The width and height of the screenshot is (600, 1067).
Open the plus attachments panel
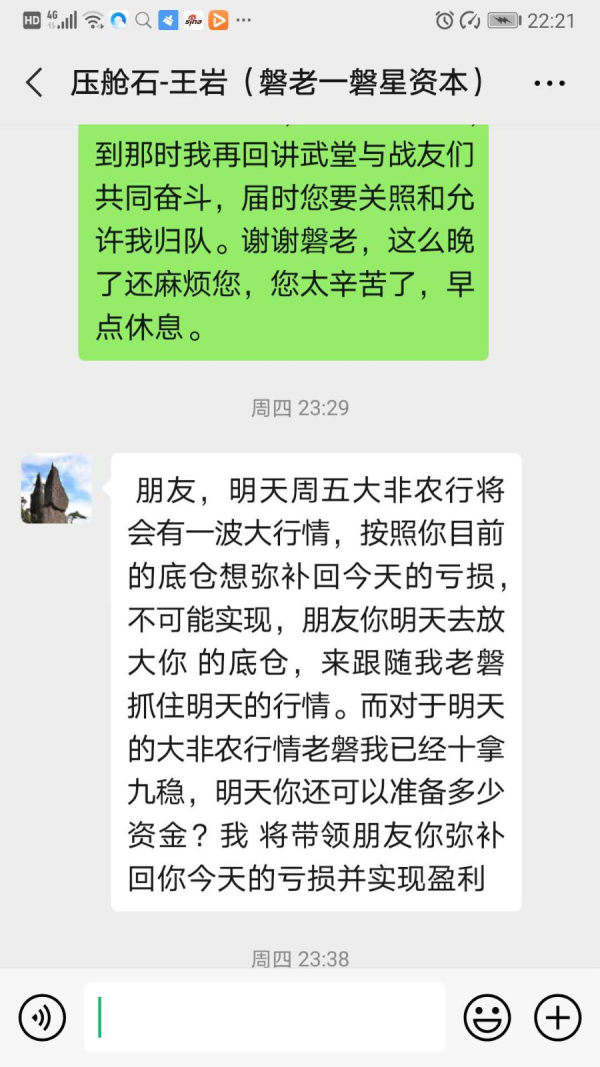(558, 1017)
